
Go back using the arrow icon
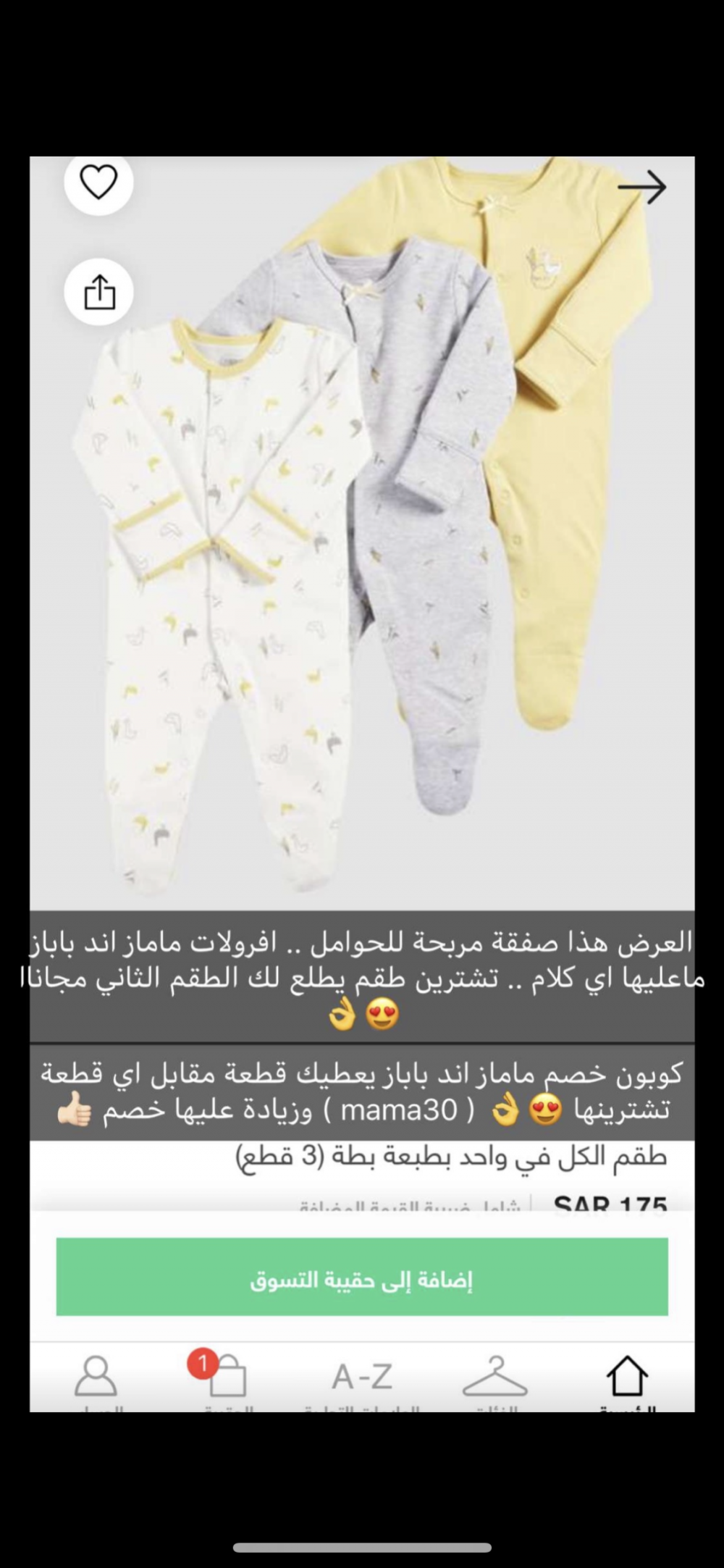[x=641, y=188]
